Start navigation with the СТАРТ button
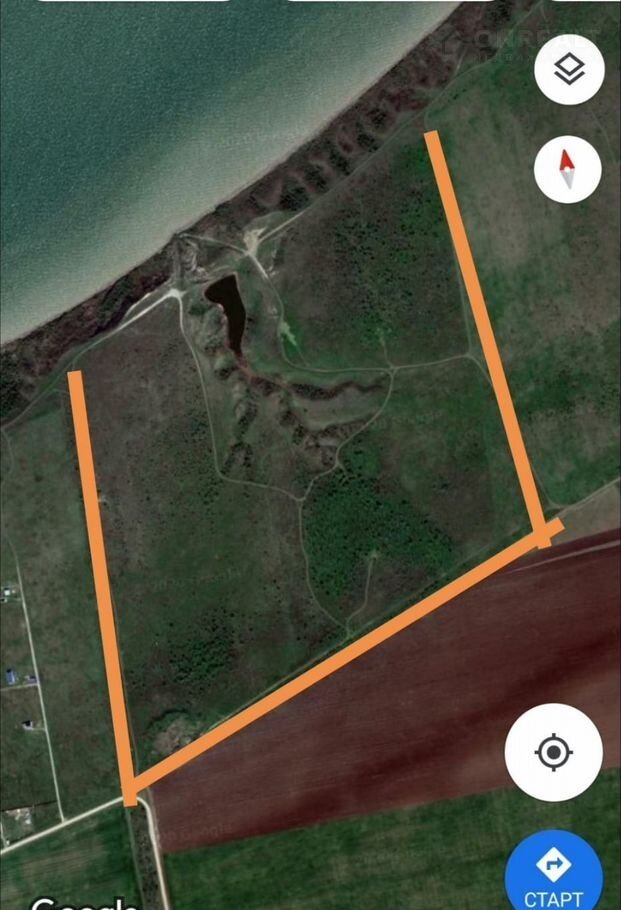Image resolution: width=621 pixels, height=910 pixels. (x=553, y=874)
